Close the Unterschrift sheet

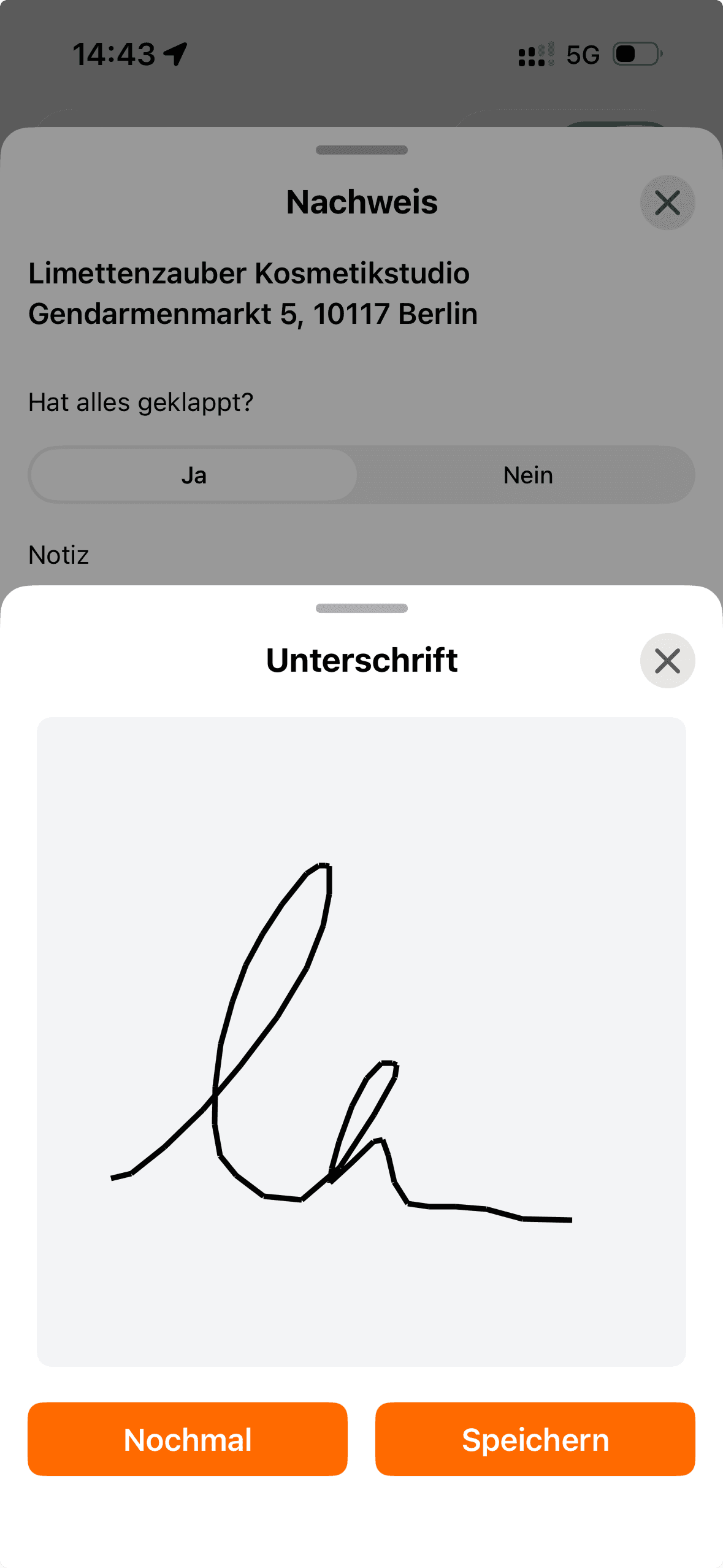[667, 661]
